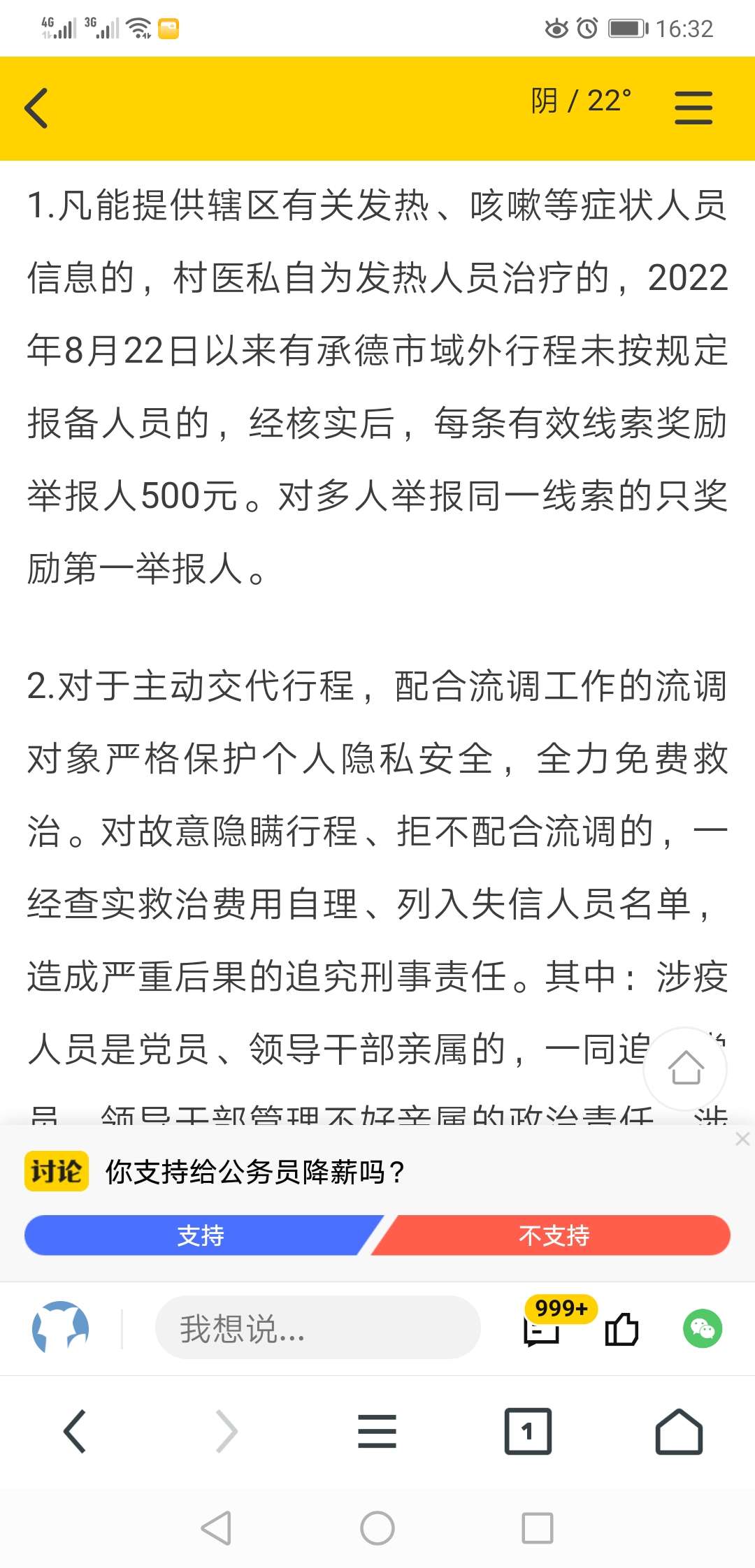Go back using the yellow header arrow

pos(36,108)
